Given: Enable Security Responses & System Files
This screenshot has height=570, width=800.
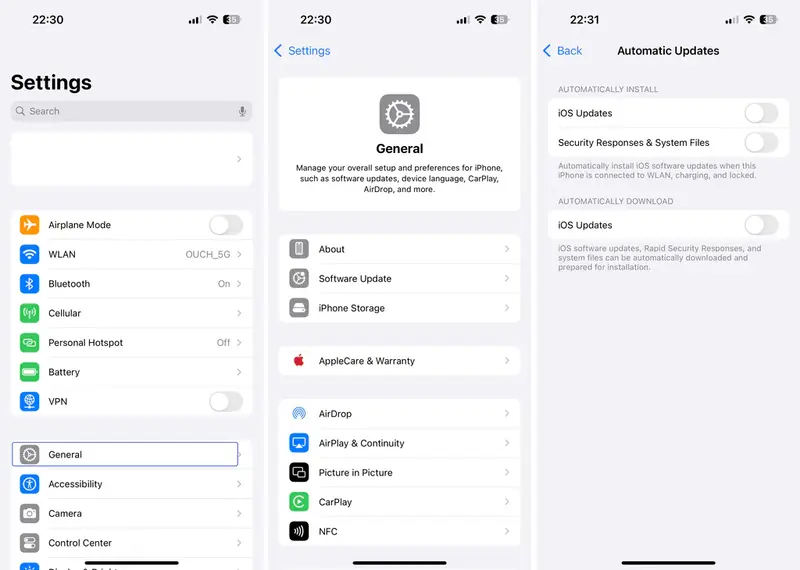Looking at the screenshot, I should pos(761,142).
